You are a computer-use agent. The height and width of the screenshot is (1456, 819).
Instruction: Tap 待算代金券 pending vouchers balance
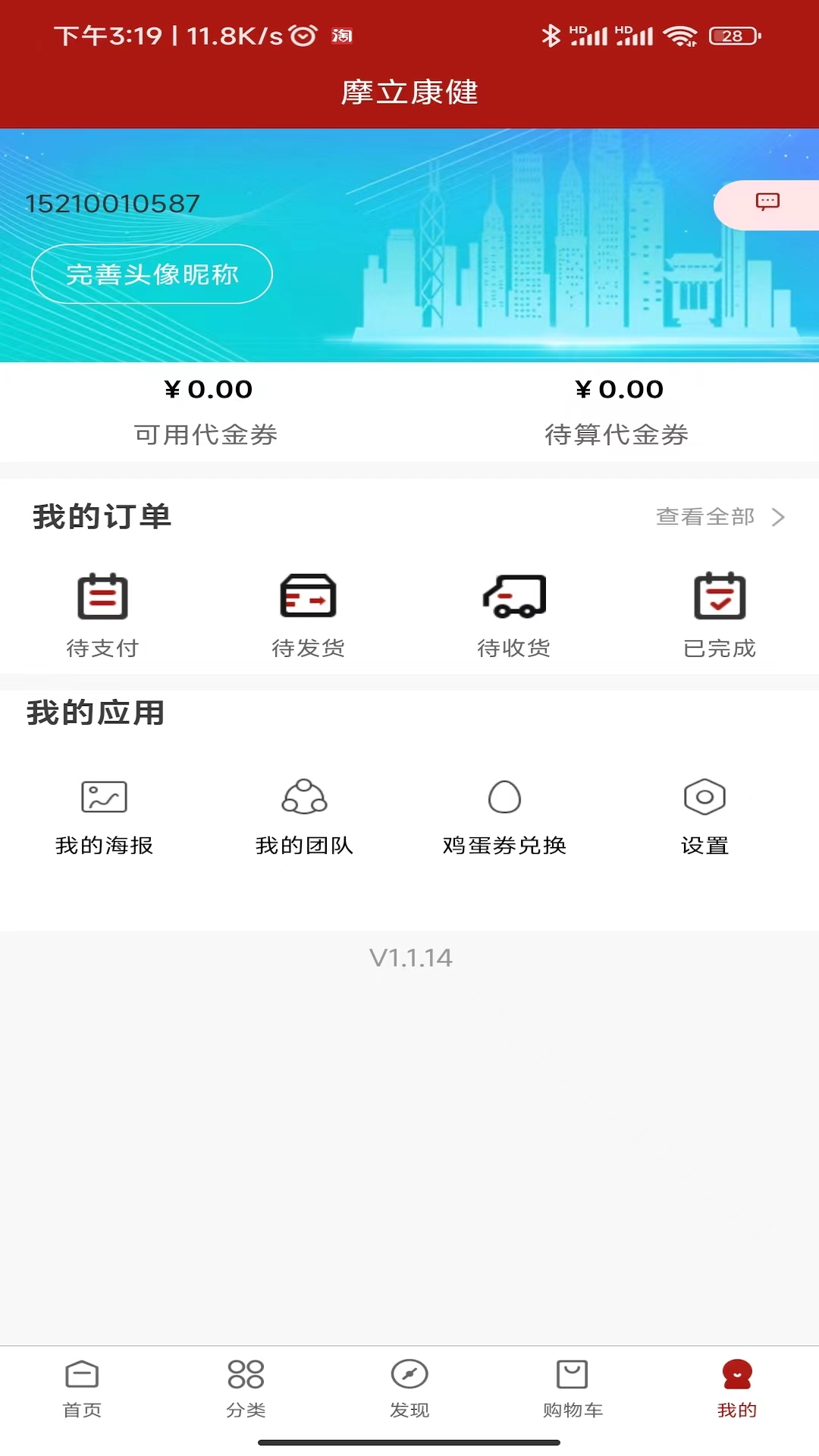tap(619, 412)
